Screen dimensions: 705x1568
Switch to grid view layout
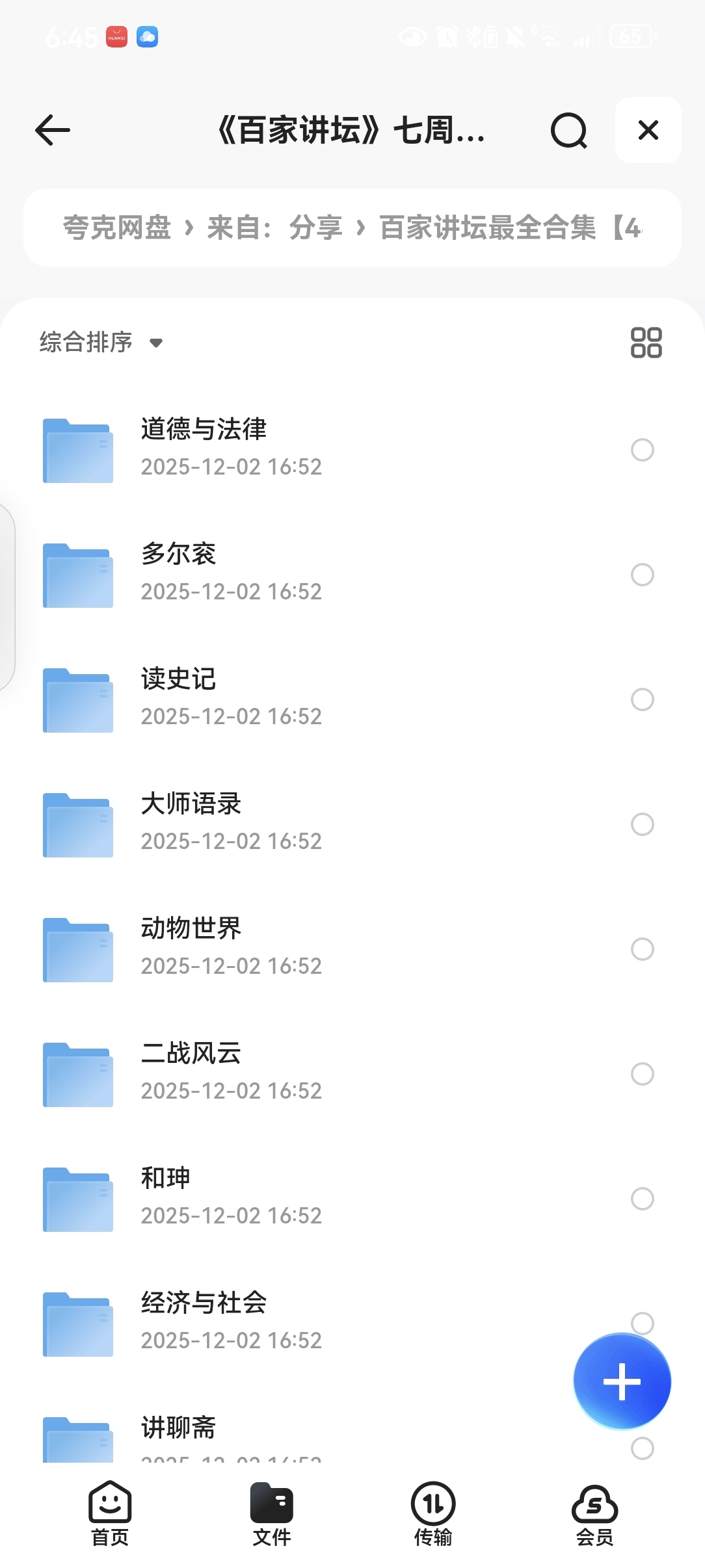[x=646, y=343]
